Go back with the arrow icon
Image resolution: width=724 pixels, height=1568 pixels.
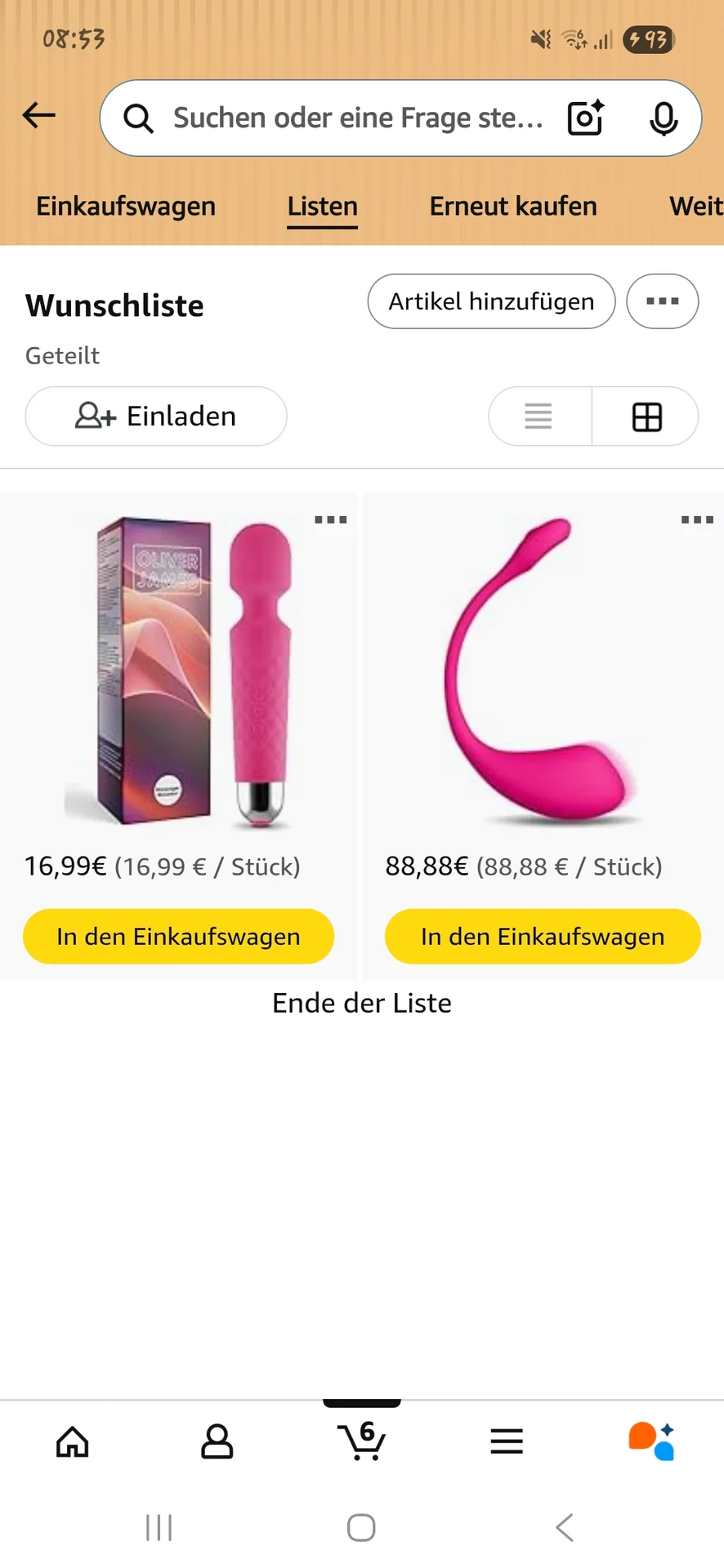click(38, 116)
